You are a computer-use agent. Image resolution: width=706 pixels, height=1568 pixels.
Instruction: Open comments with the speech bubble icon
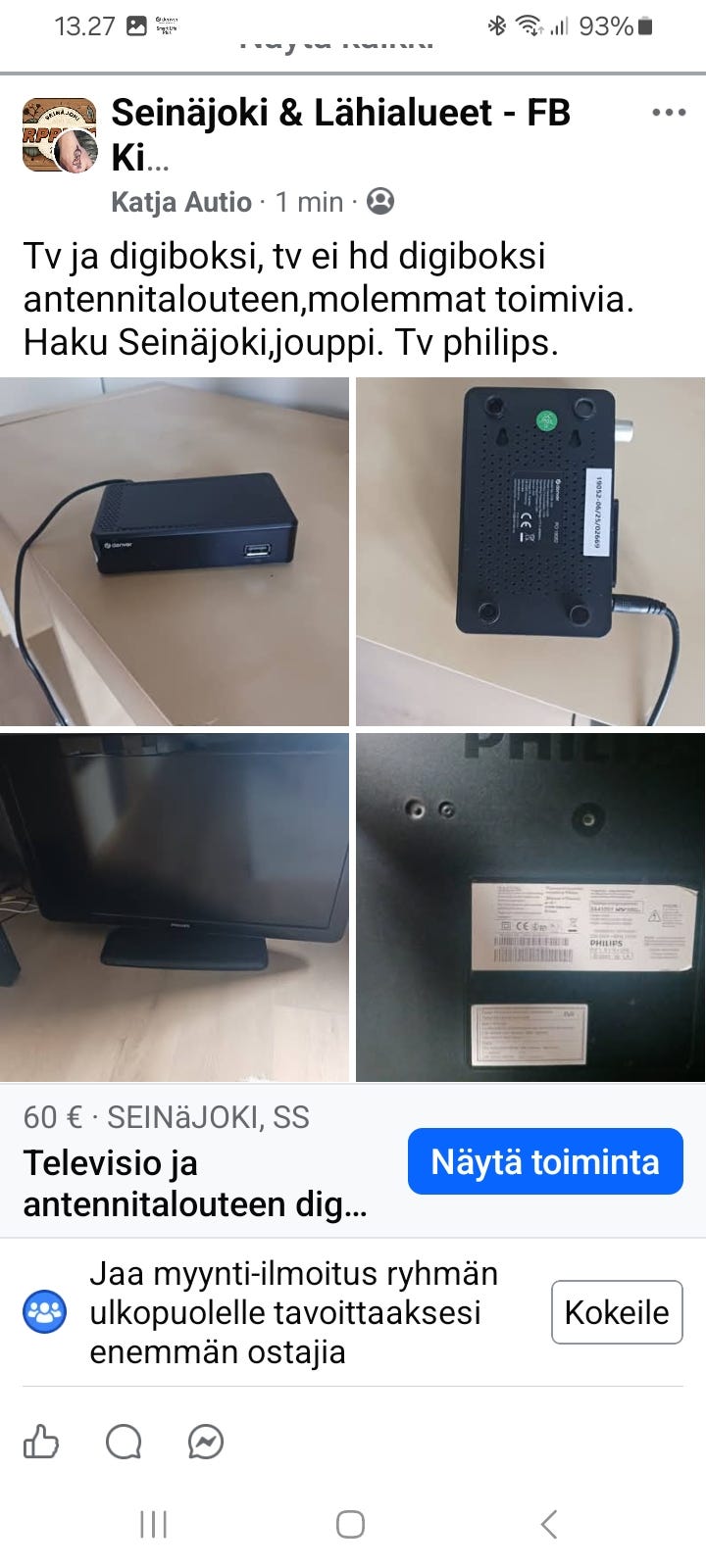(x=124, y=1442)
